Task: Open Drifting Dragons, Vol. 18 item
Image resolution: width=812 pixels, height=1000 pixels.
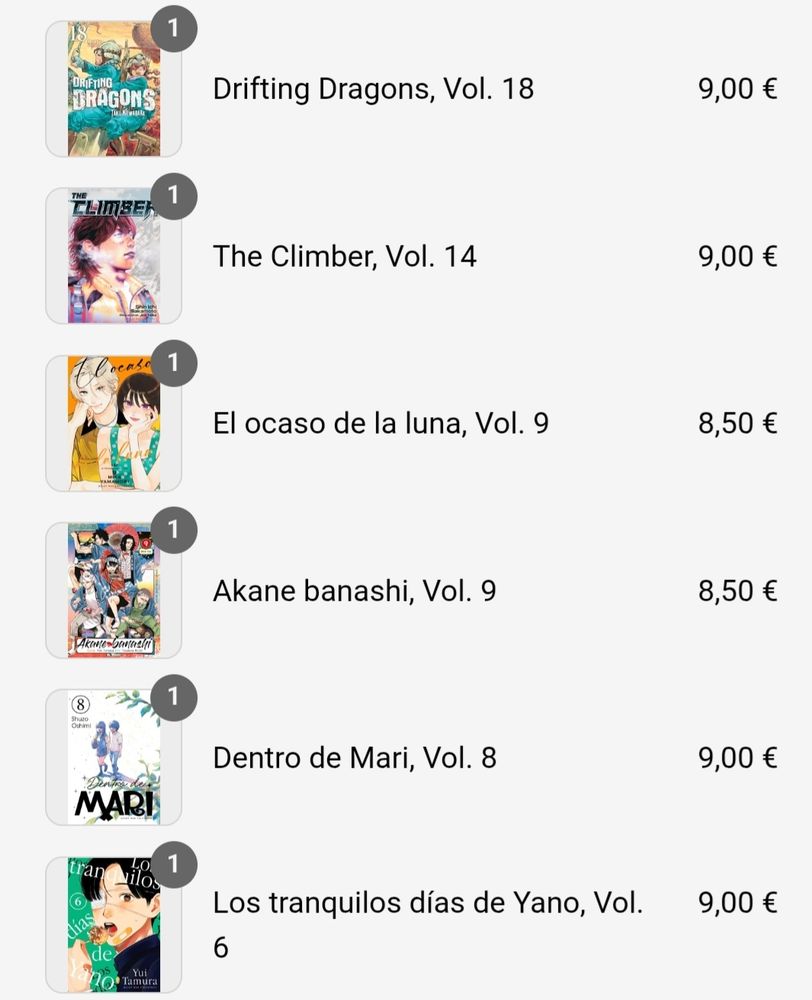Action: pos(373,89)
